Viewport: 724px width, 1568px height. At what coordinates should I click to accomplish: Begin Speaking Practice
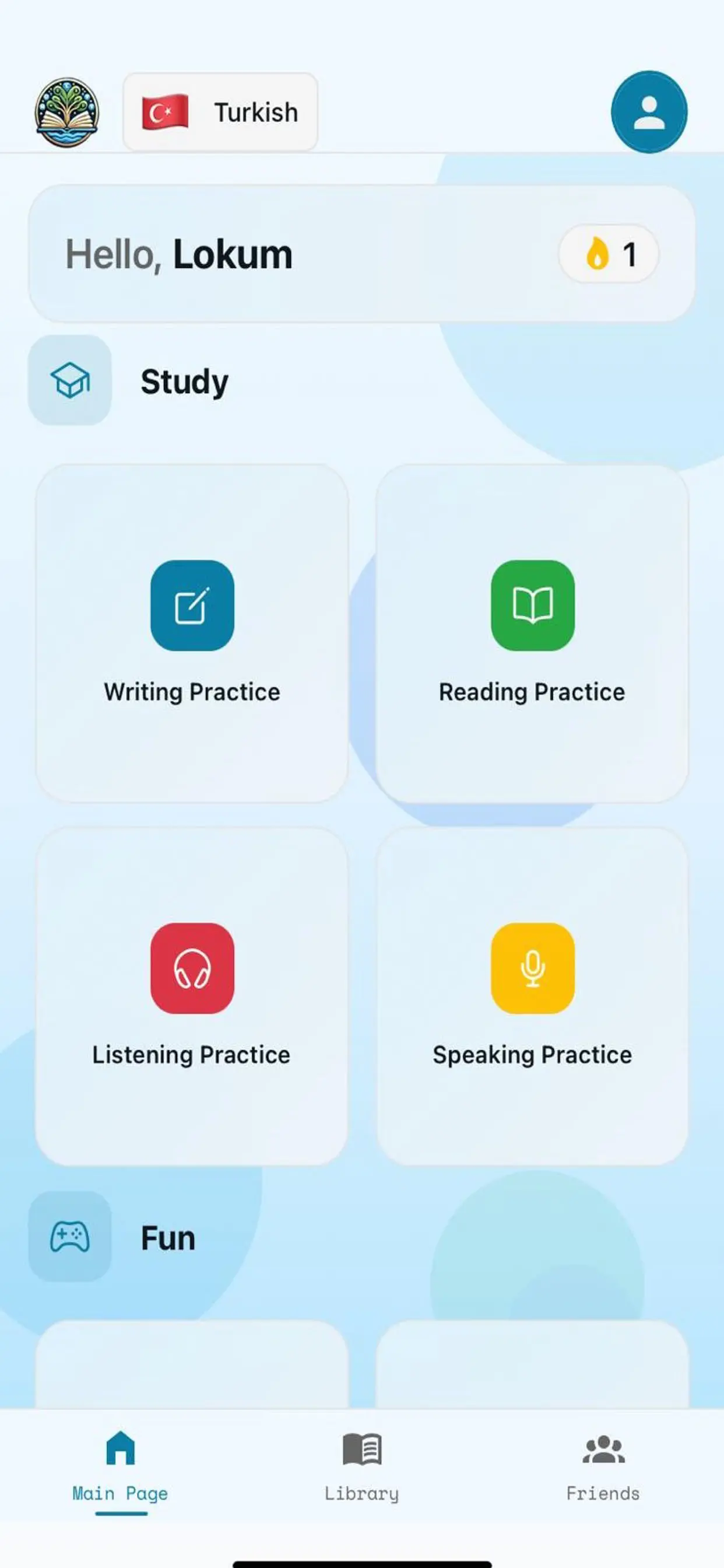[532, 996]
